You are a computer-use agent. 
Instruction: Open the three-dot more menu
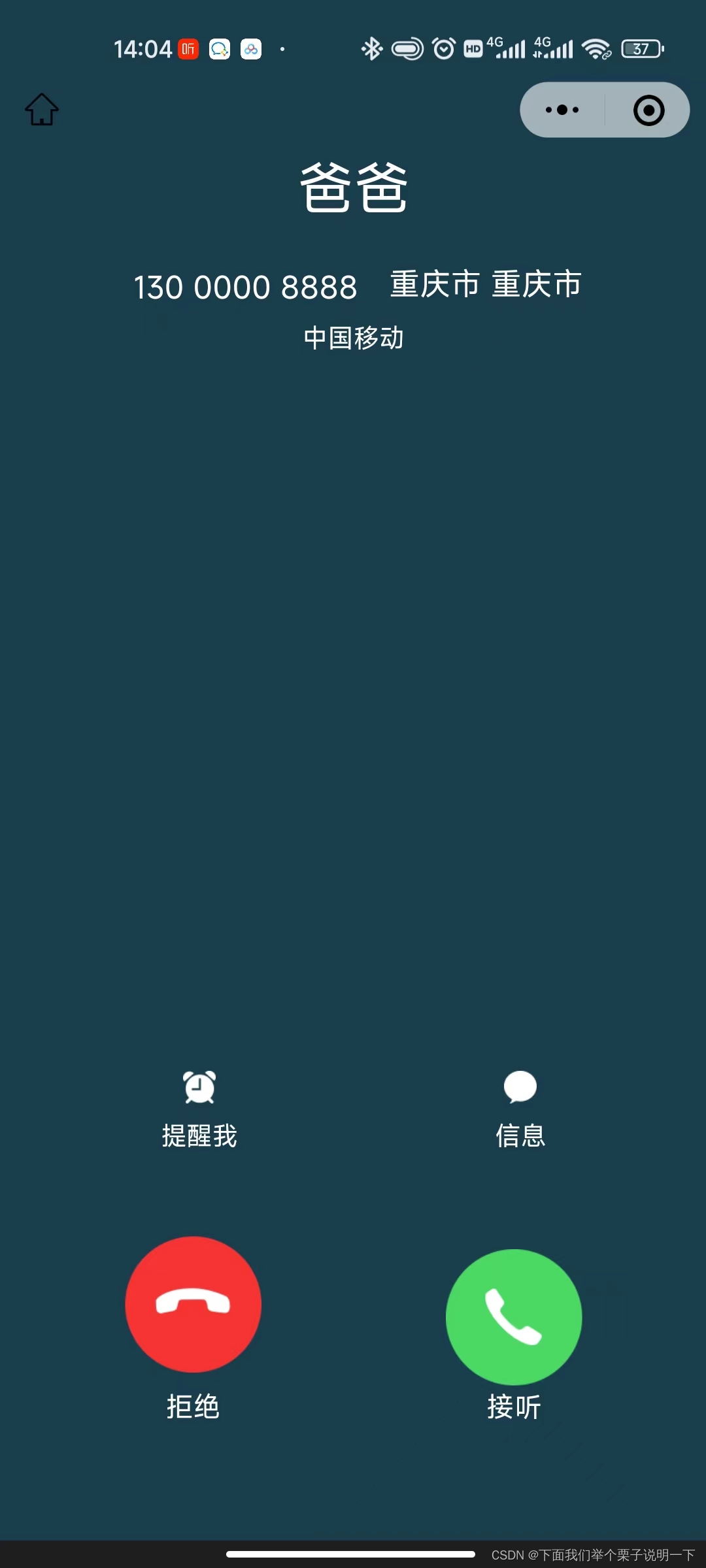pos(562,110)
